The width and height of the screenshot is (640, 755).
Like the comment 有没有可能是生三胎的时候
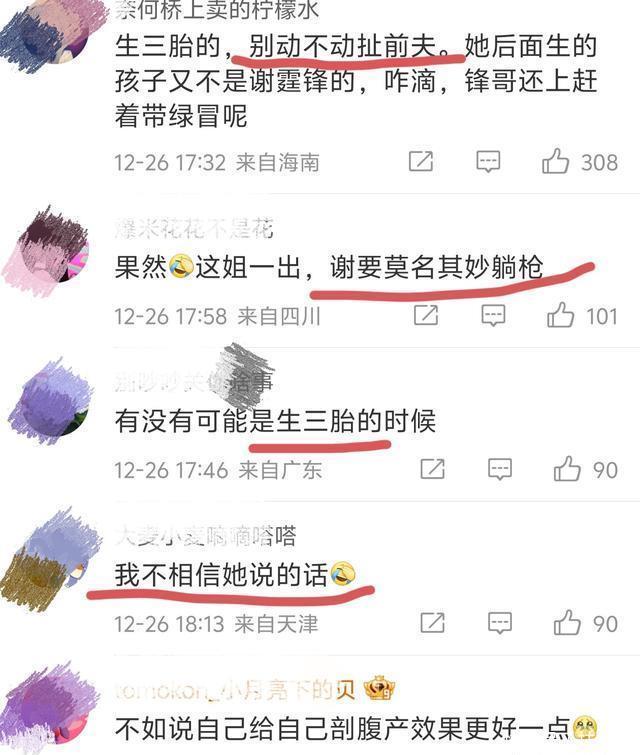567,468
